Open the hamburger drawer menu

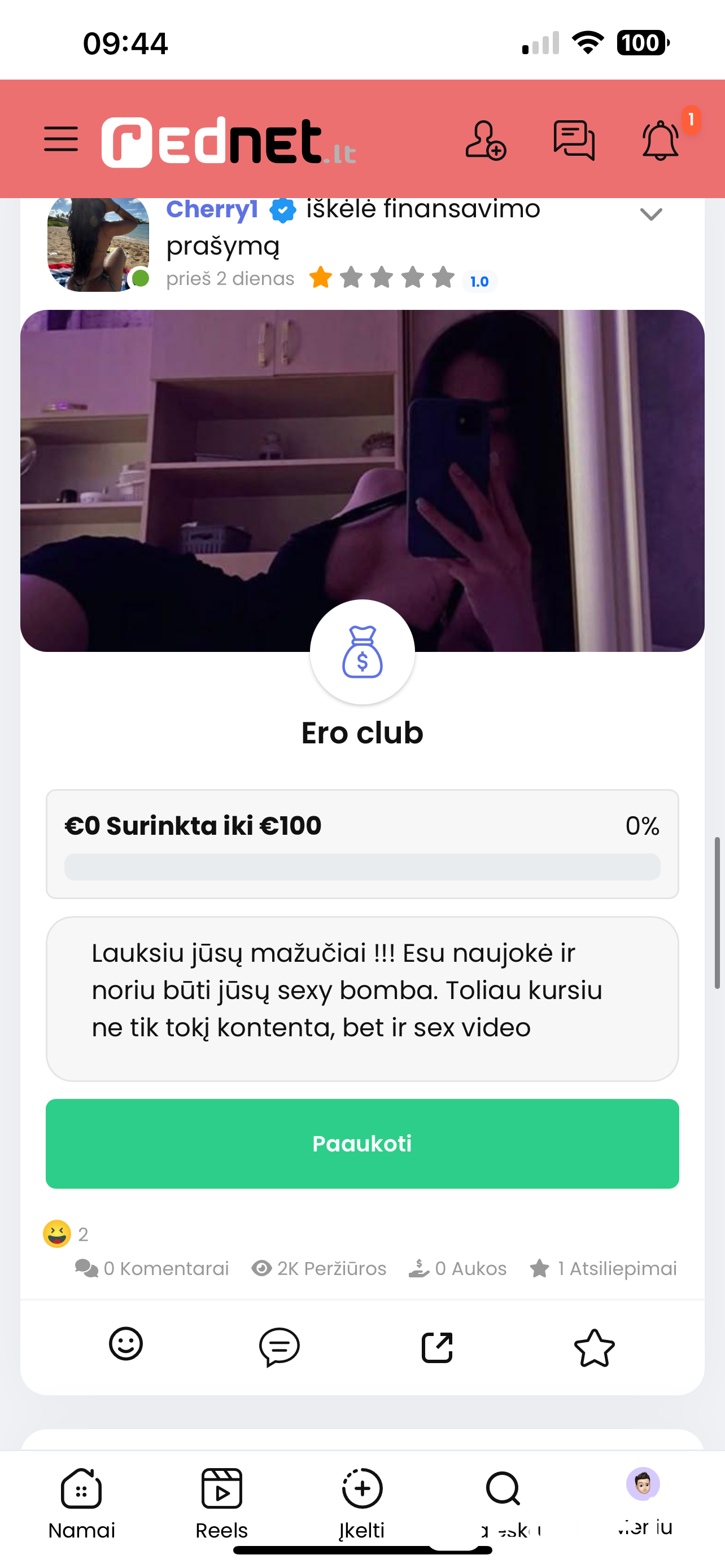(61, 139)
